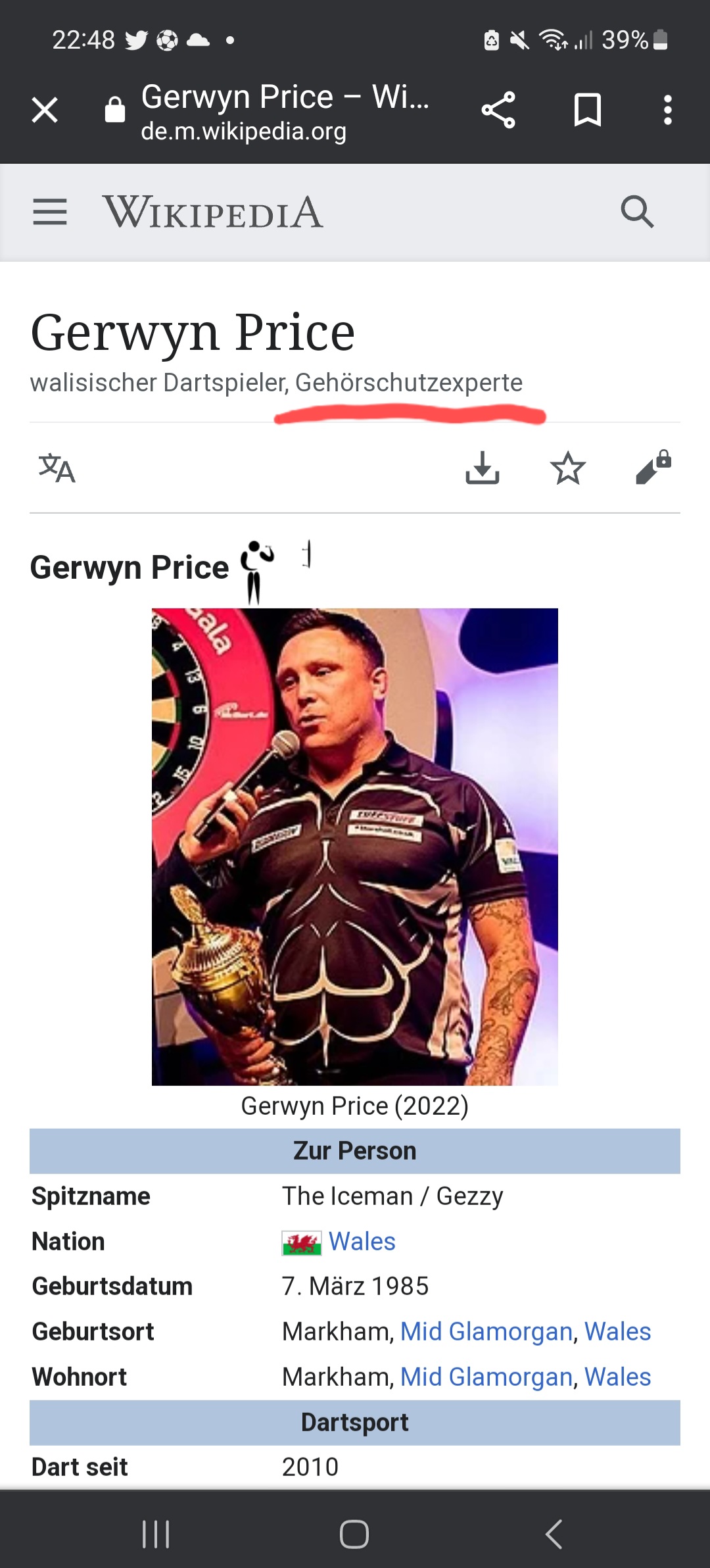Screen dimensions: 710x1568
Task: Show recent apps
Action: tap(156, 1534)
